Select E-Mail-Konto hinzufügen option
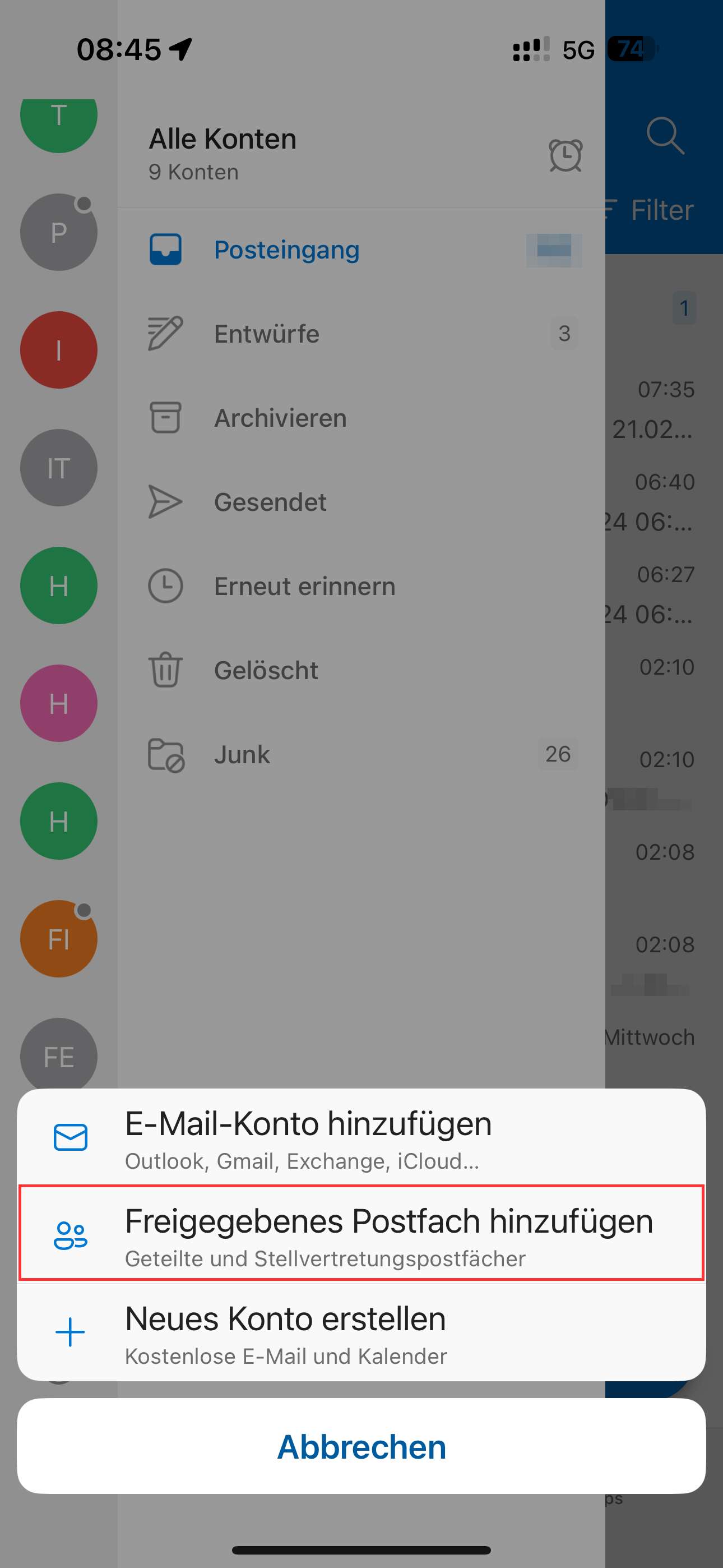 click(x=361, y=1137)
